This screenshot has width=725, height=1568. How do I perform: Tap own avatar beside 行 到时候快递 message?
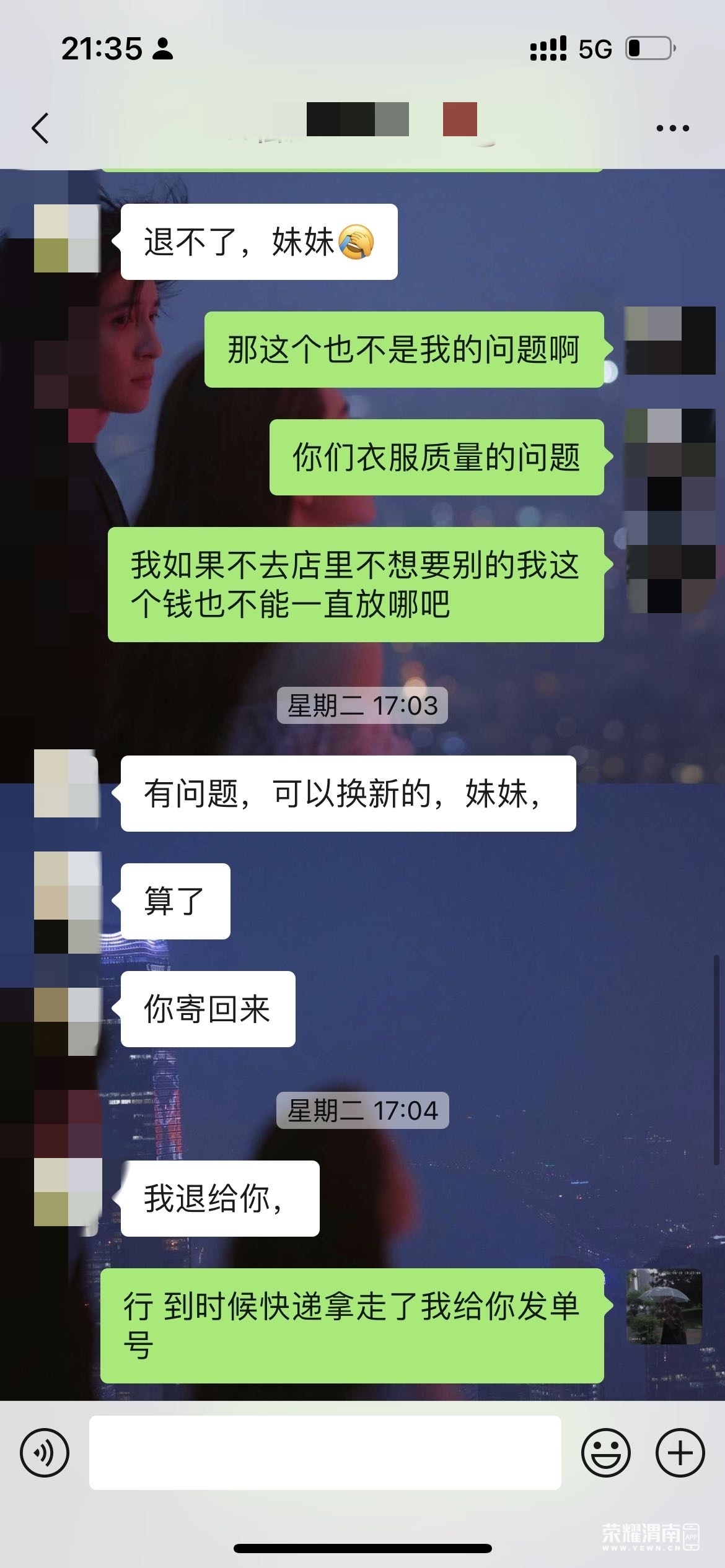coord(664,1306)
